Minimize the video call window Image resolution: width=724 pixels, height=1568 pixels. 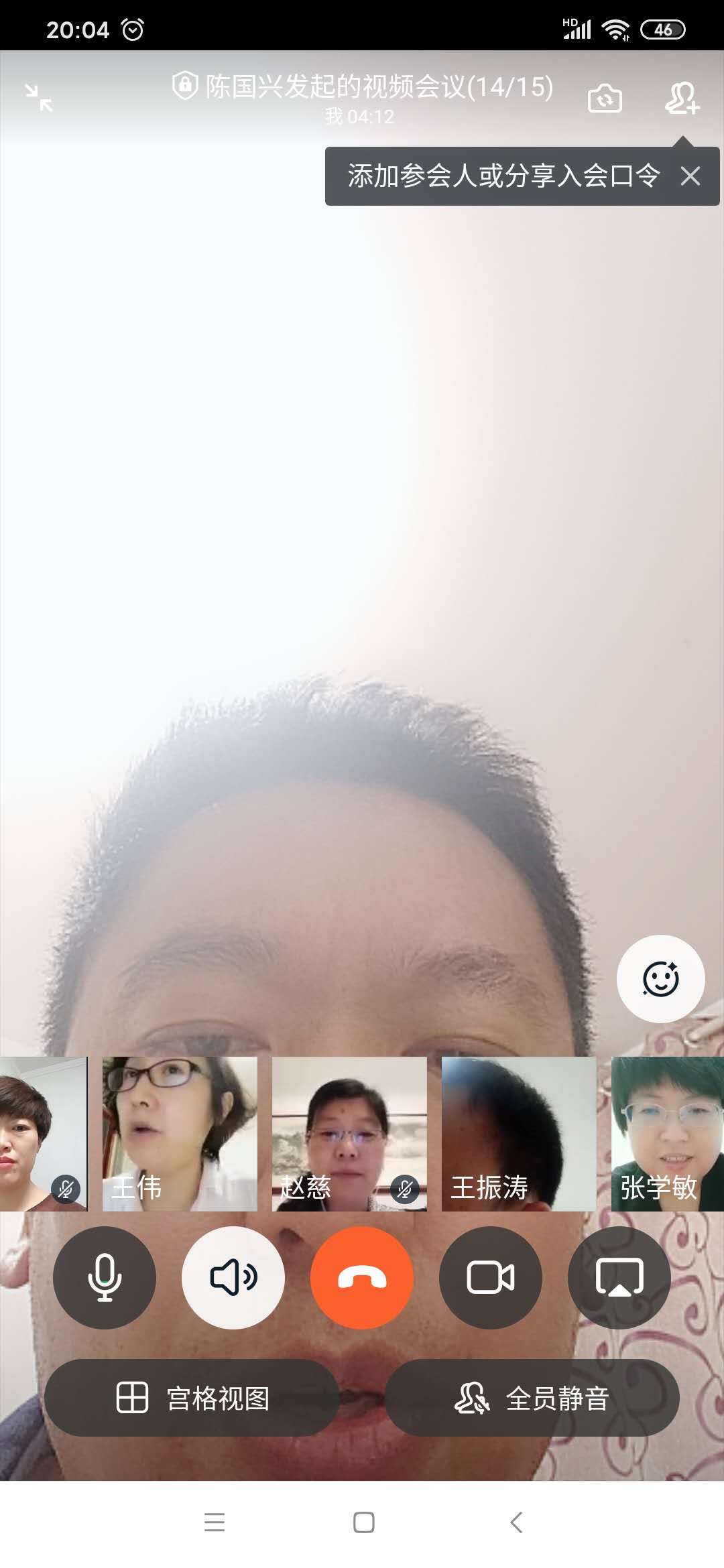tap(39, 98)
